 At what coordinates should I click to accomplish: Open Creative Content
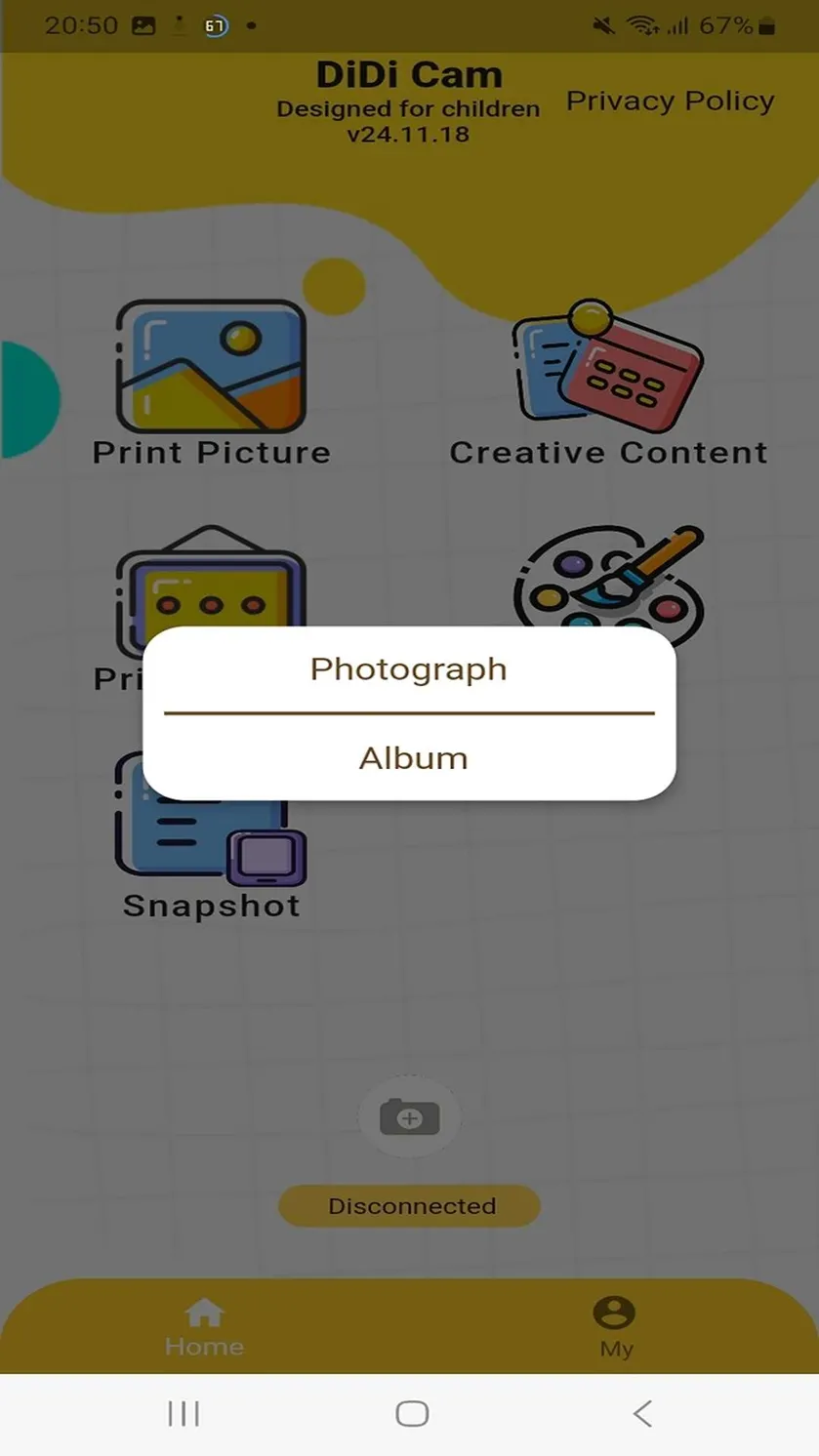point(608,384)
